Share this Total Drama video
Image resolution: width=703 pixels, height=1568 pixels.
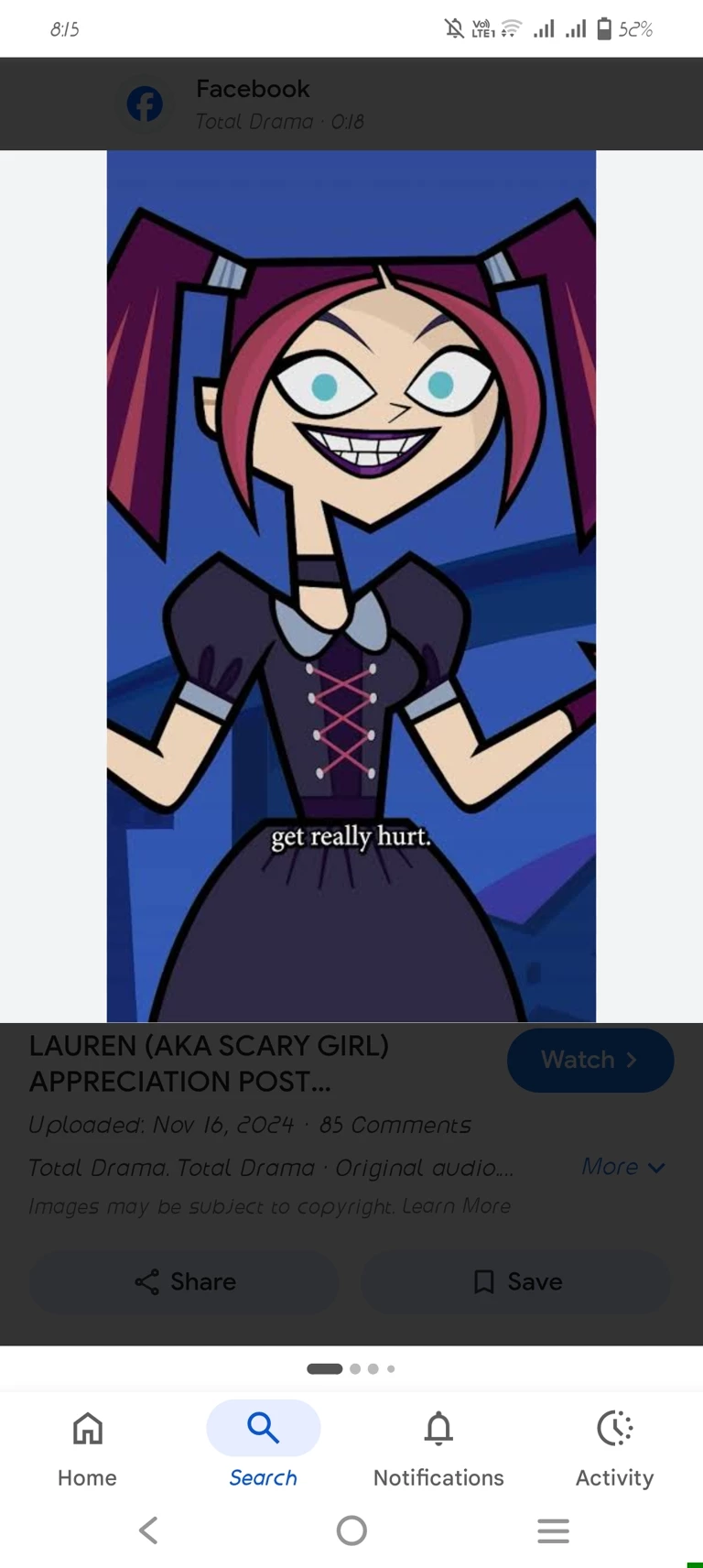[184, 1281]
